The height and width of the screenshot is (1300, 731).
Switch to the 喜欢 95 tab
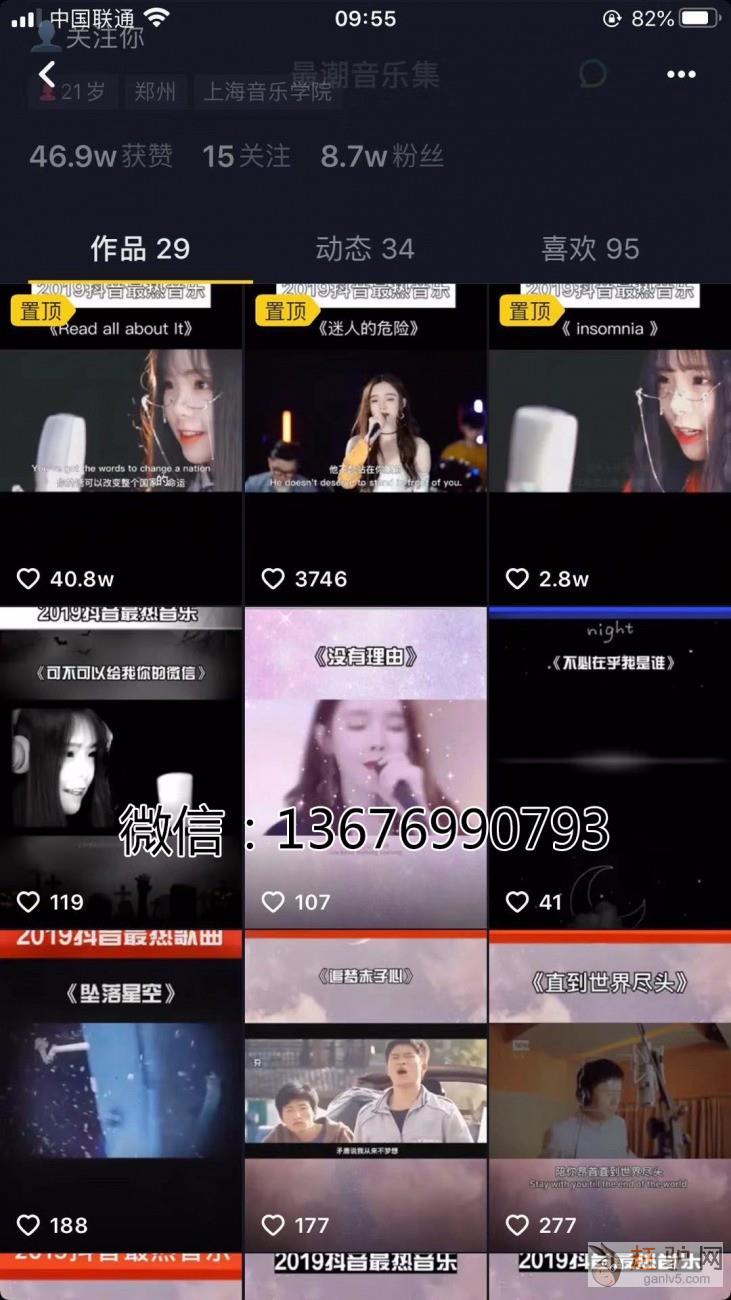[590, 248]
